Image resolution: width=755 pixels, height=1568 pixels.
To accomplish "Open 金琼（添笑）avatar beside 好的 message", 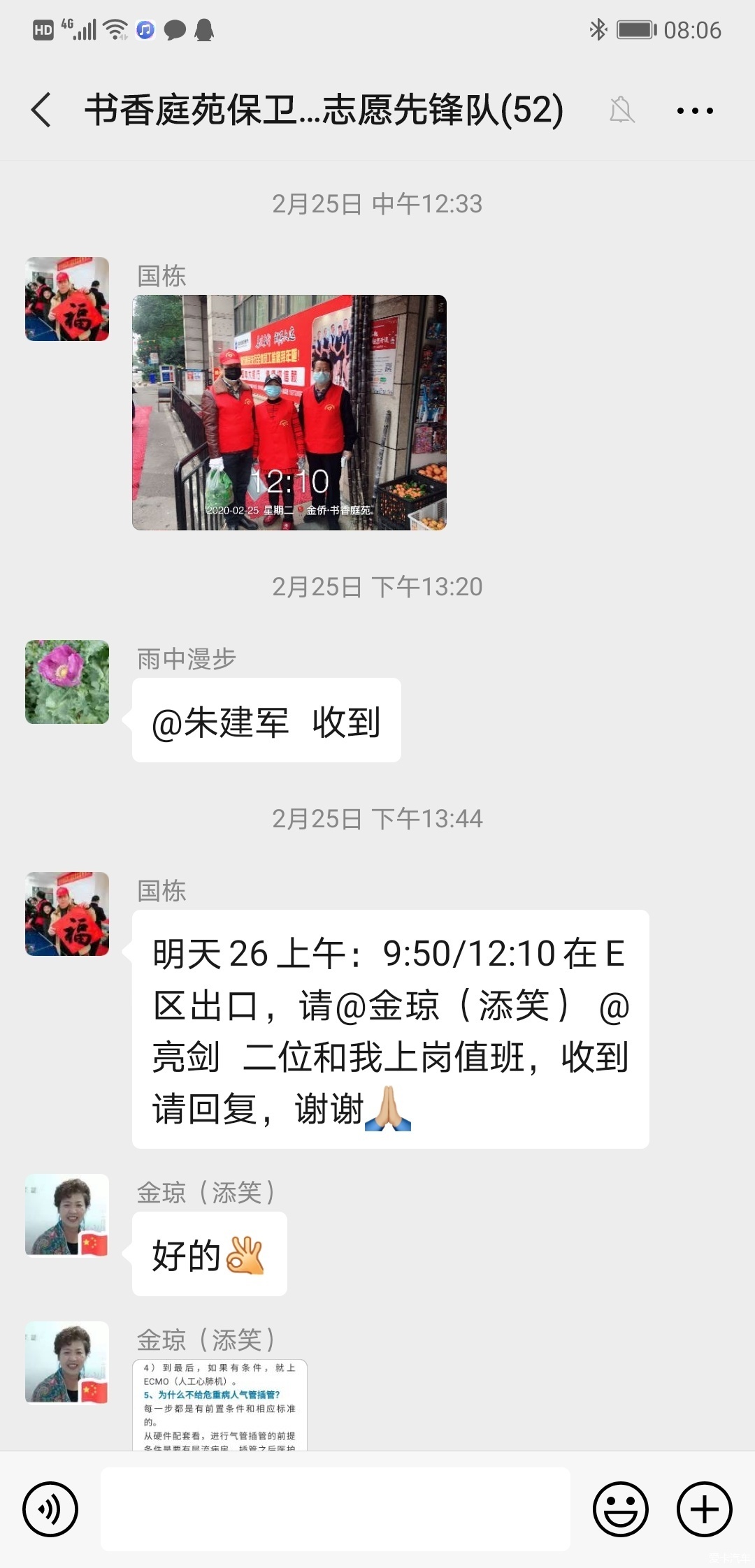I will (67, 1214).
